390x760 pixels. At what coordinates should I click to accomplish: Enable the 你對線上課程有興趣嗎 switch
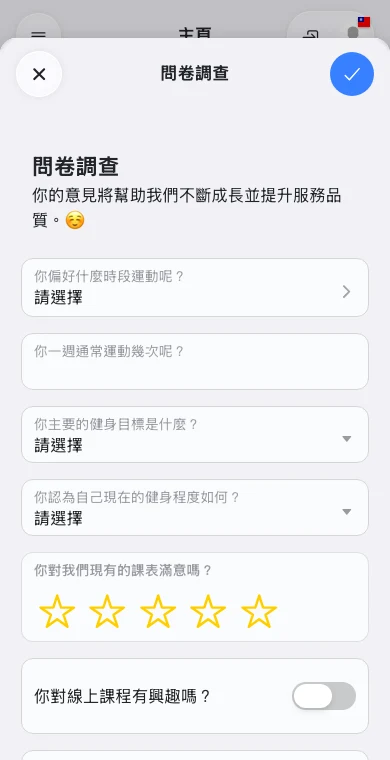click(x=324, y=696)
